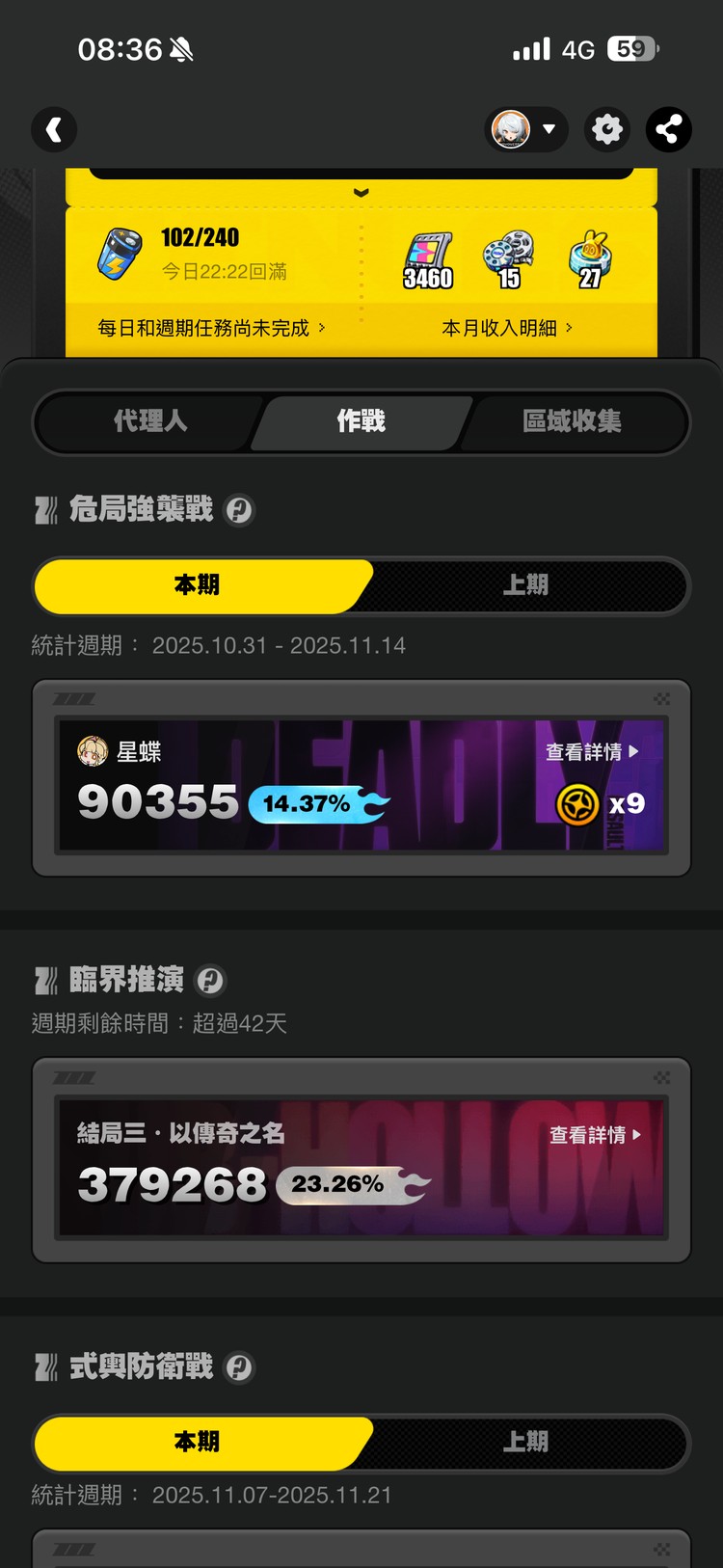Select the 作戰 tab
Viewport: 723px width, 1568px height.
click(x=361, y=420)
